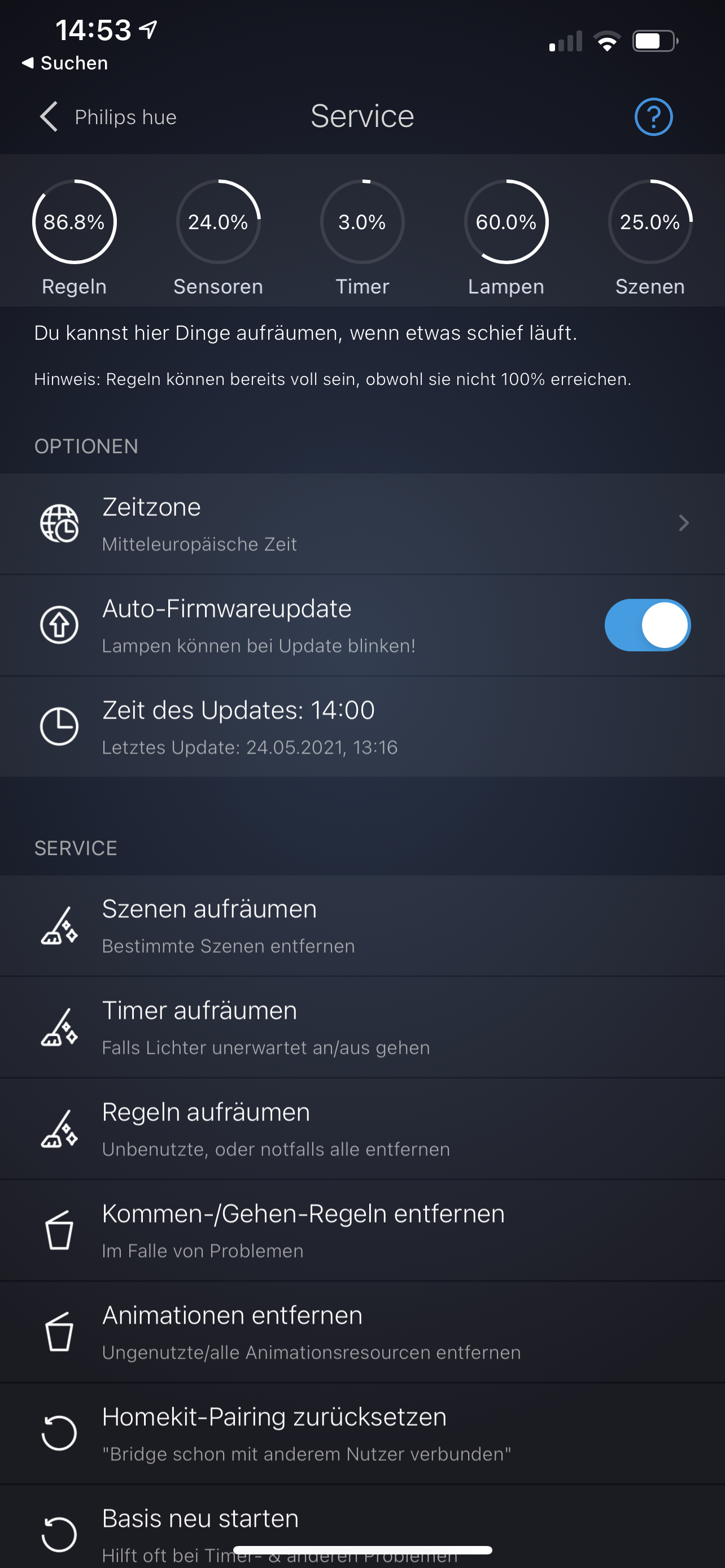
Task: Choose Regeln aufräumen
Action: point(362,1129)
